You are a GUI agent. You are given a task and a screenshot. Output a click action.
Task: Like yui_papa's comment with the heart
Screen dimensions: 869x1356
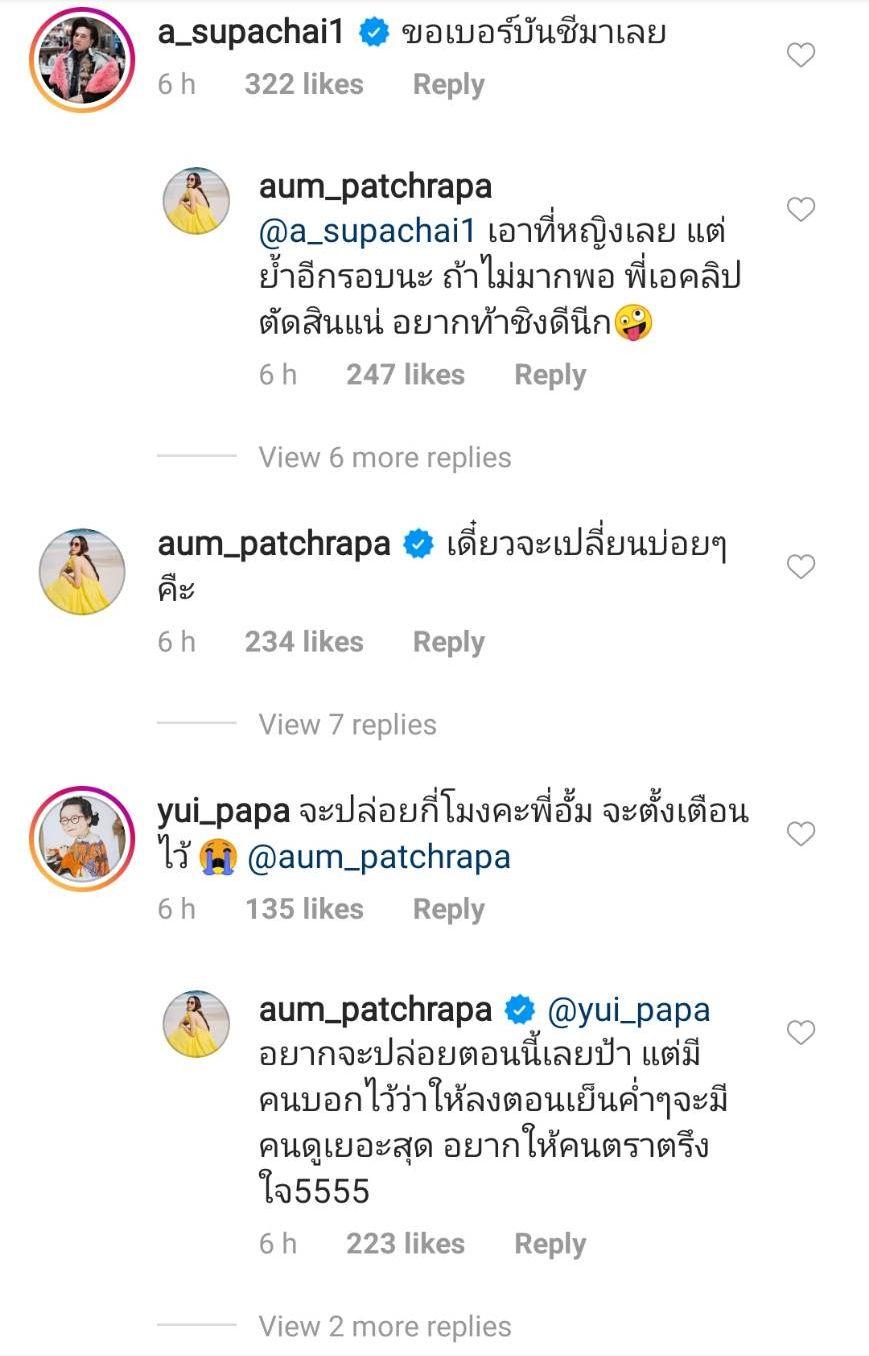[801, 833]
